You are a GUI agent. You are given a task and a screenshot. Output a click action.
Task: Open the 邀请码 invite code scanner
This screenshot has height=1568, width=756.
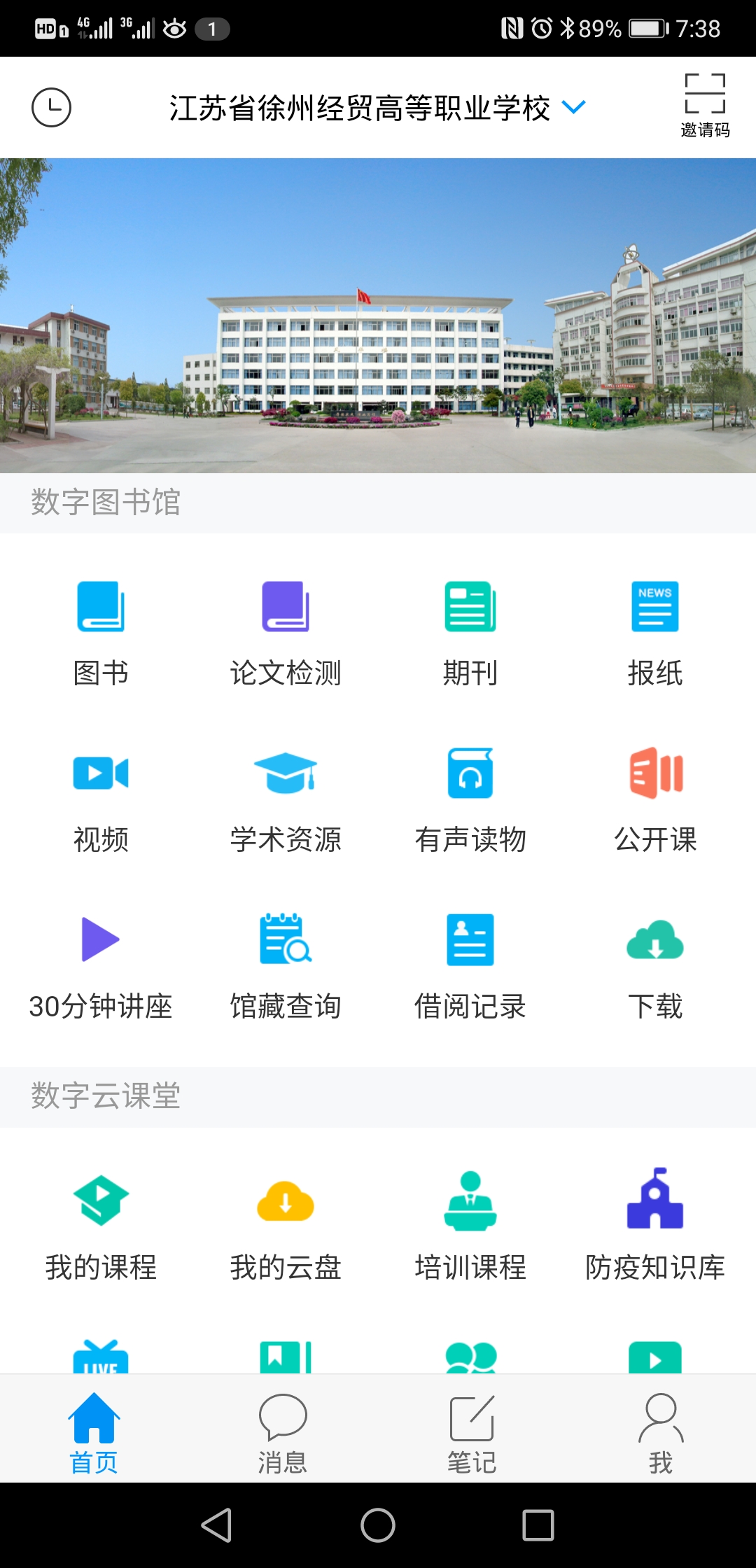tap(704, 106)
